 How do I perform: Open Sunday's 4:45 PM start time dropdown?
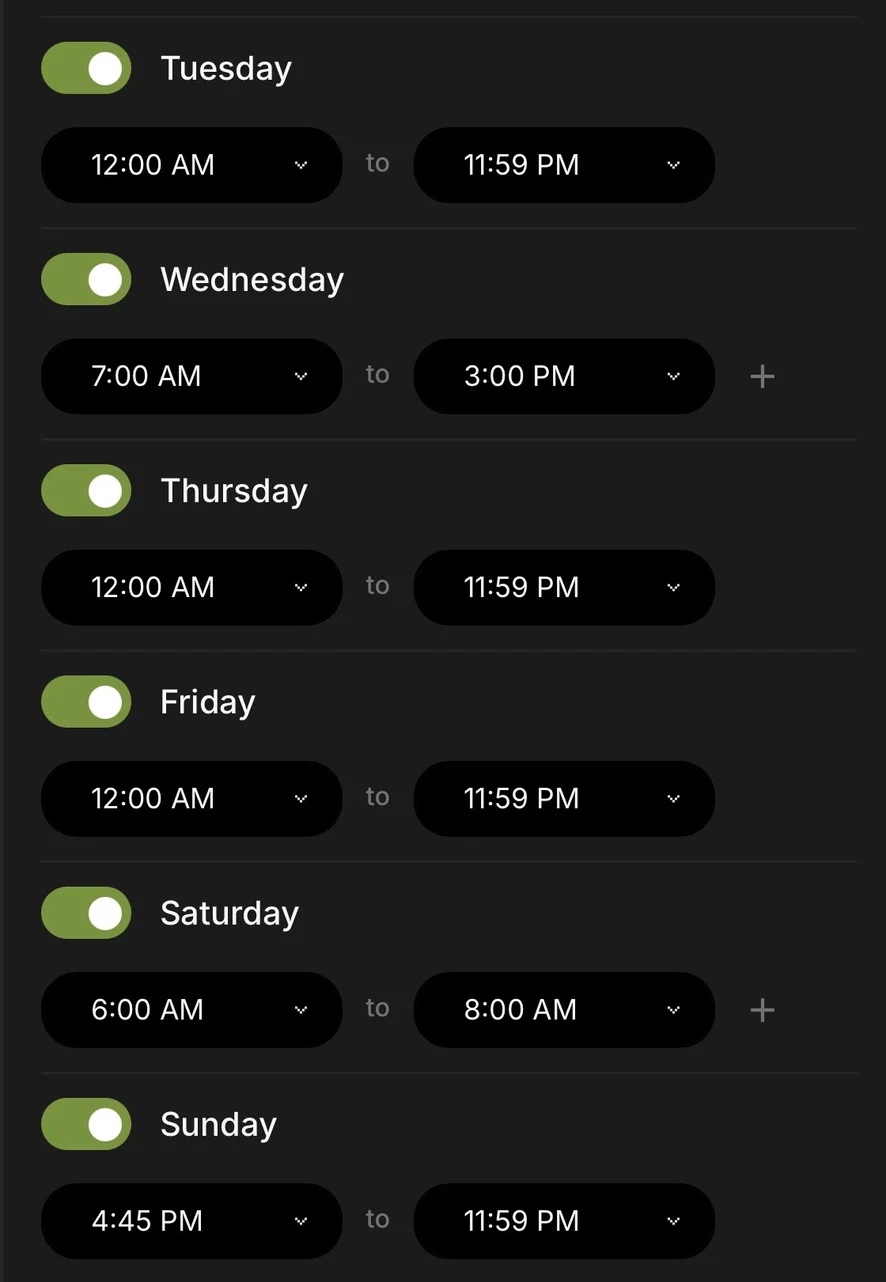click(191, 1221)
